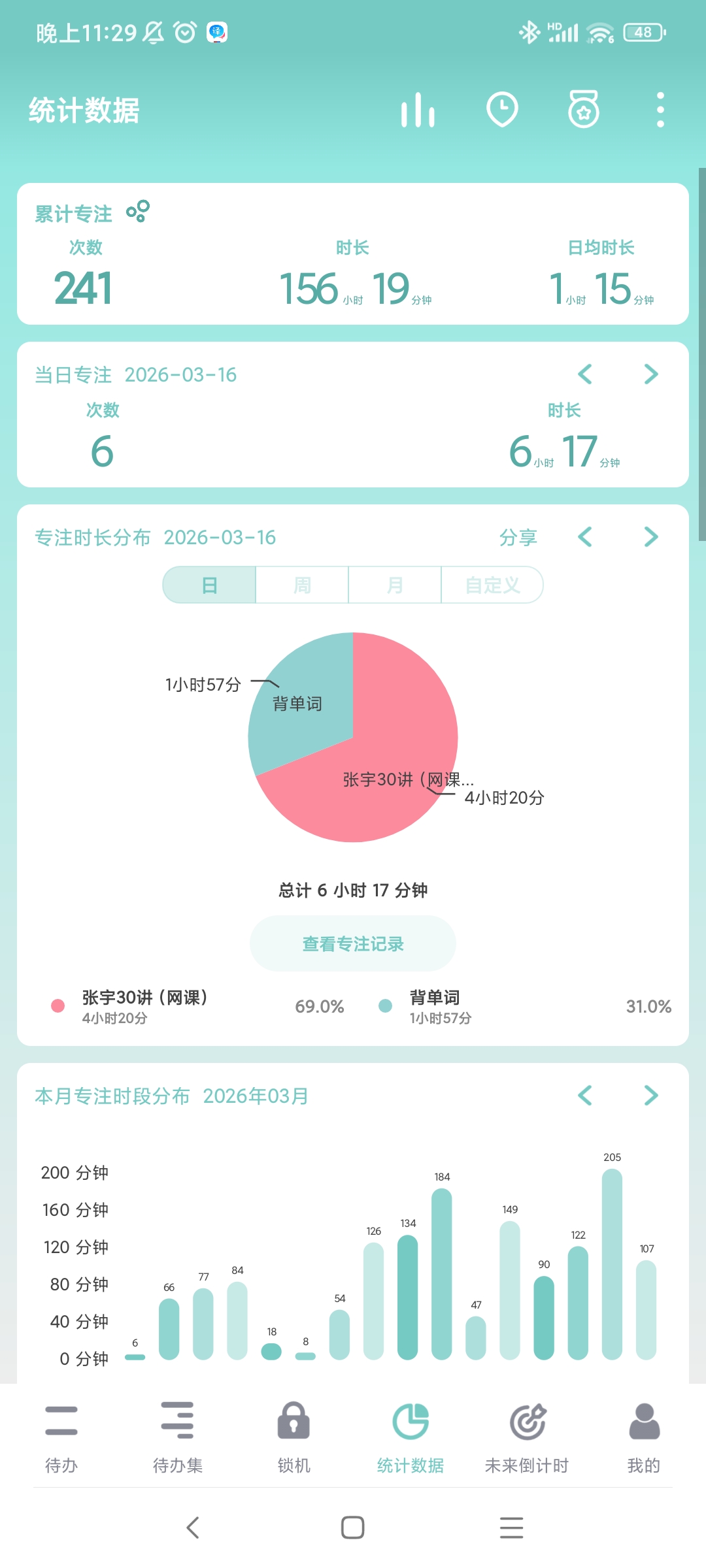The image size is (706, 1568).
Task: Tap the bubbles icon beside 累计专注
Action: 138,212
